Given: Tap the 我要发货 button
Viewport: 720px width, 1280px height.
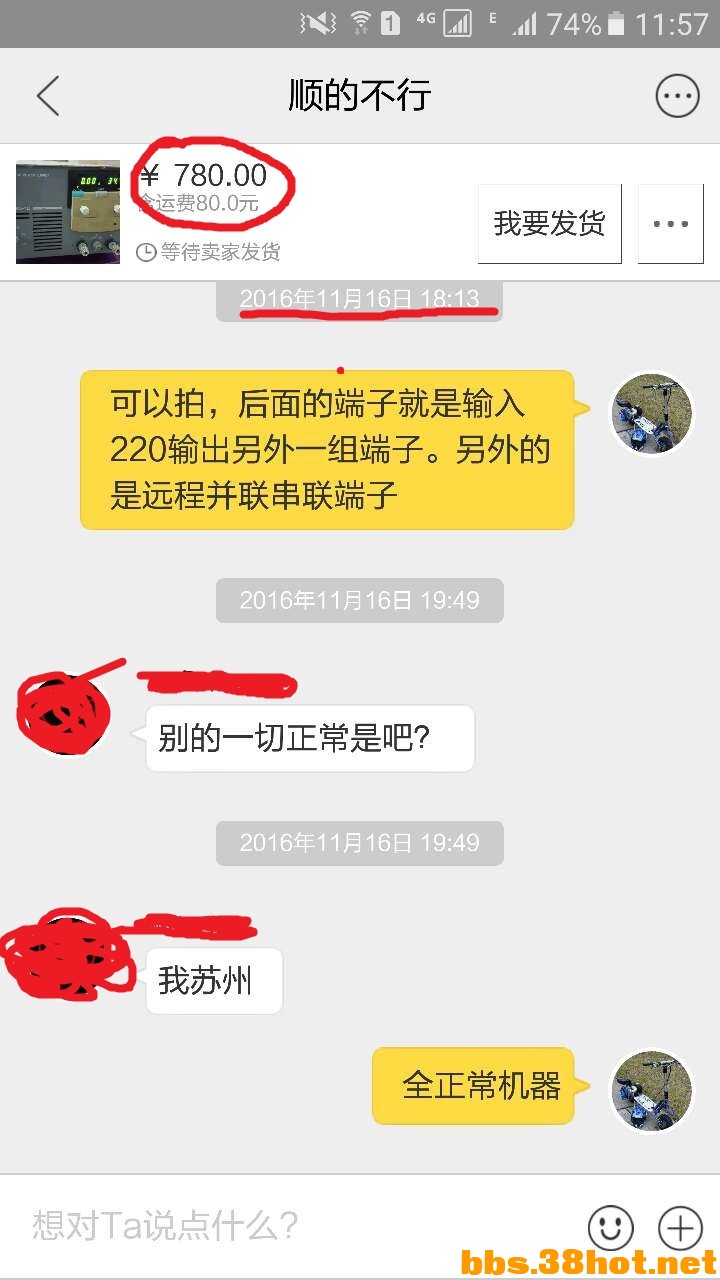Looking at the screenshot, I should [549, 224].
